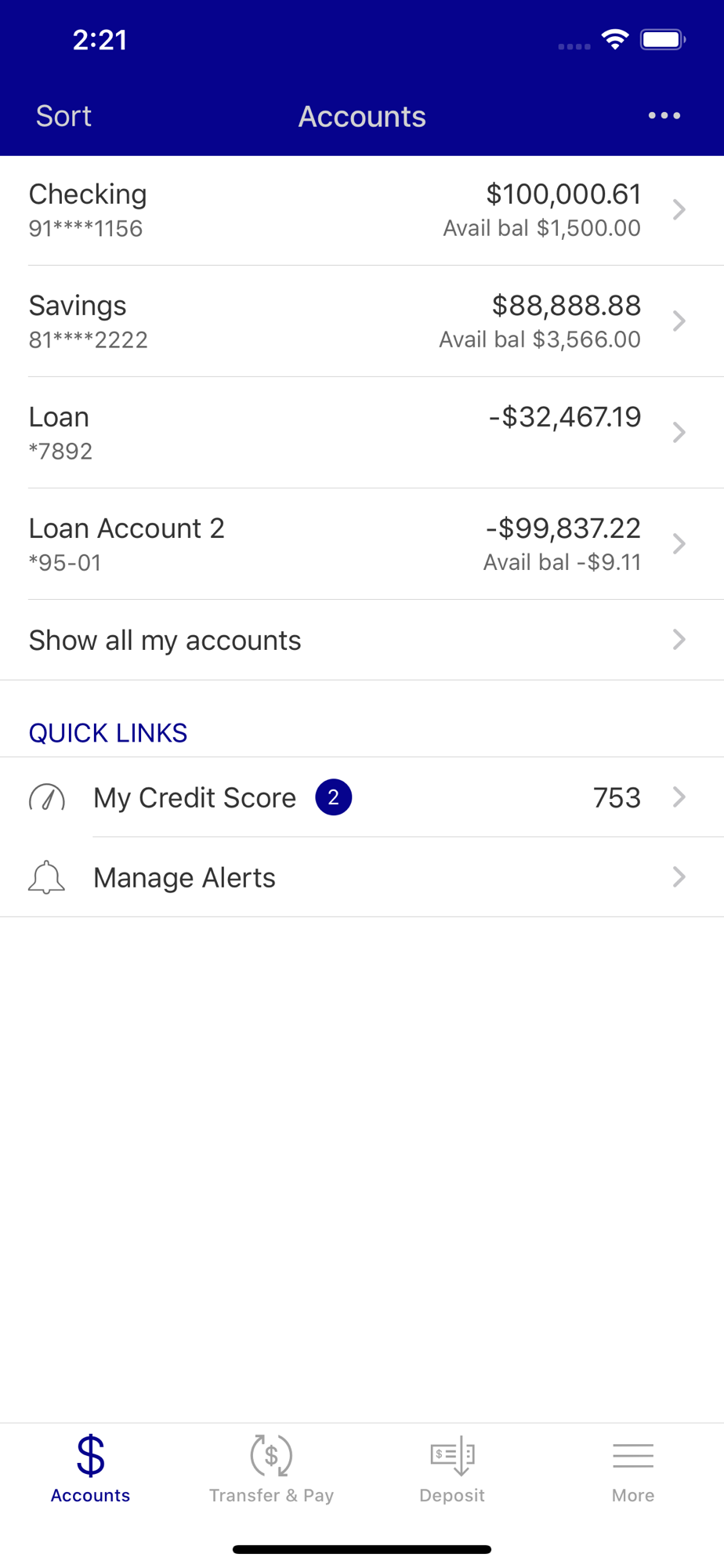Switch to the Transfer & Pay tab

[271, 1469]
